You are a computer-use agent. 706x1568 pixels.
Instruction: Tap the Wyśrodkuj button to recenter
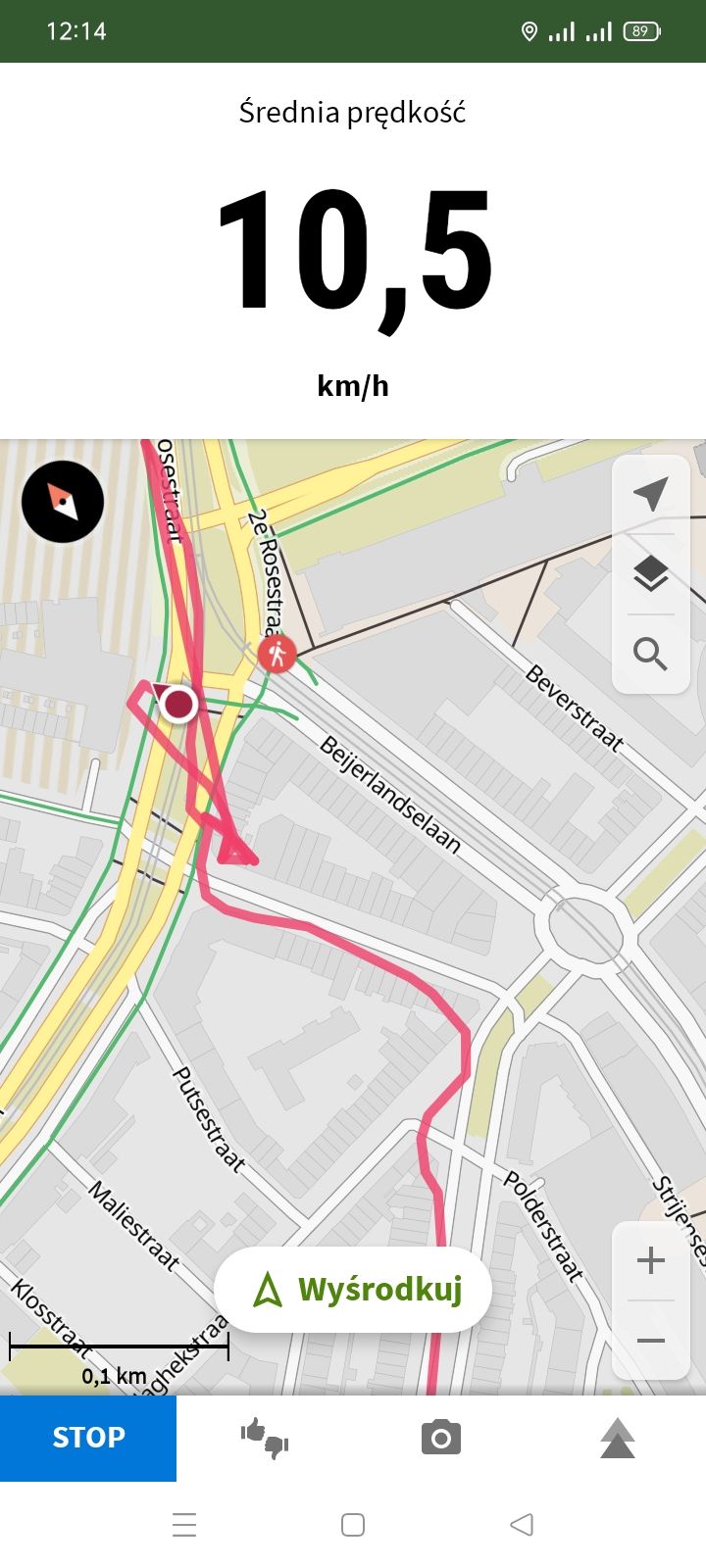click(x=353, y=1290)
